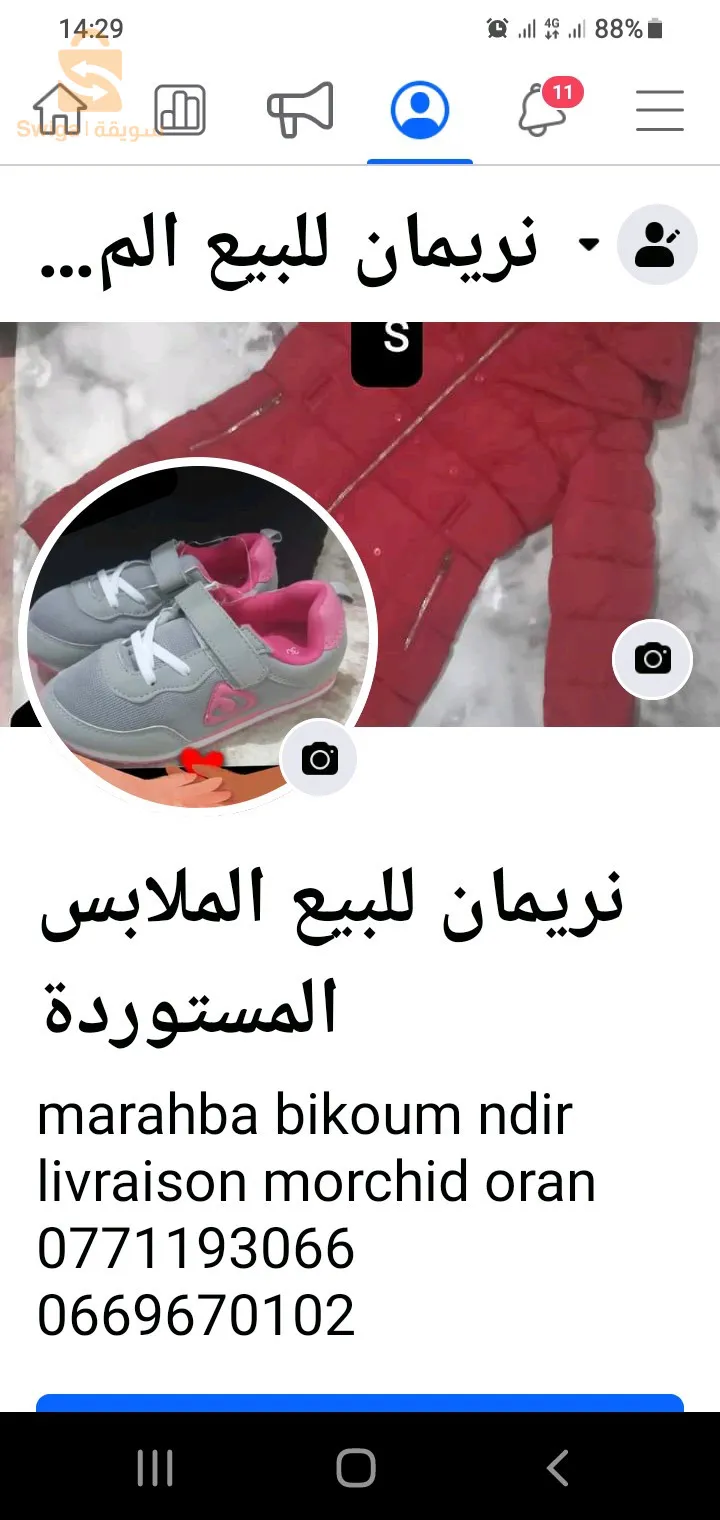Tap the back chevron in the navigation bar

click(557, 1469)
